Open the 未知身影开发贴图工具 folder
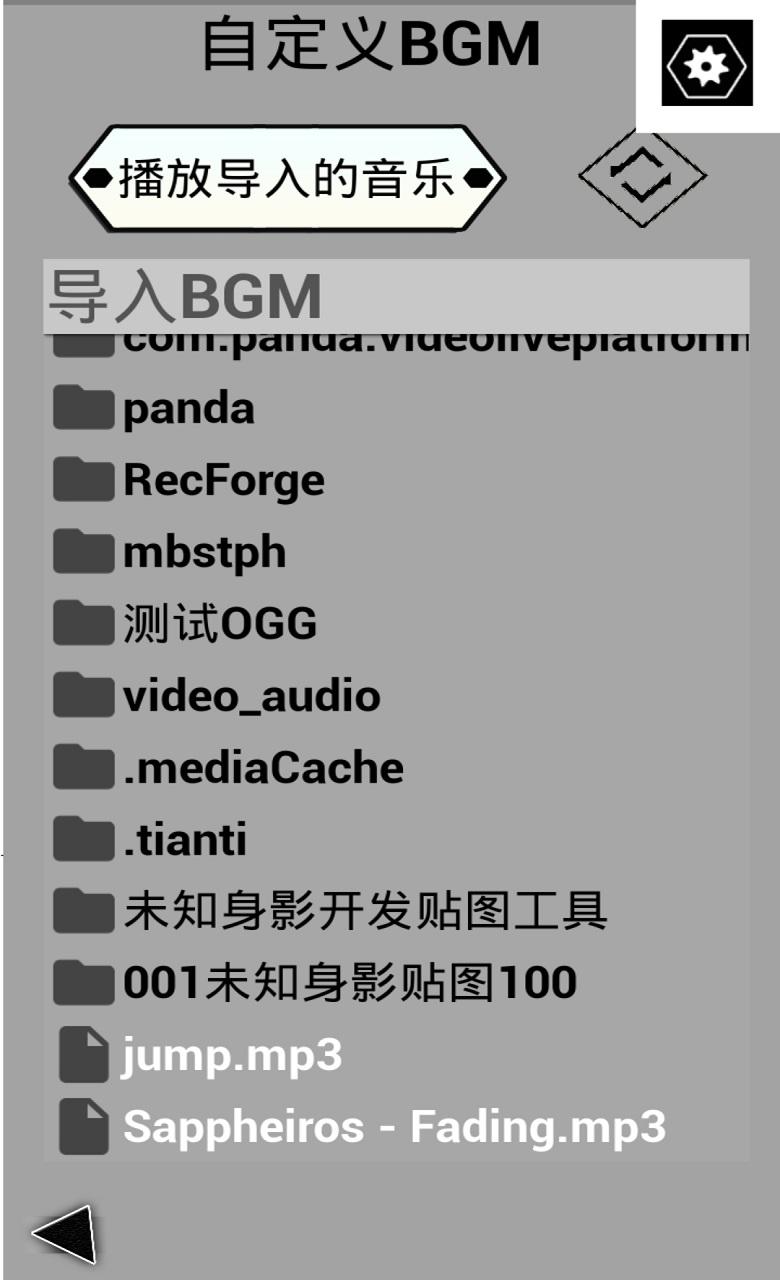 364,911
